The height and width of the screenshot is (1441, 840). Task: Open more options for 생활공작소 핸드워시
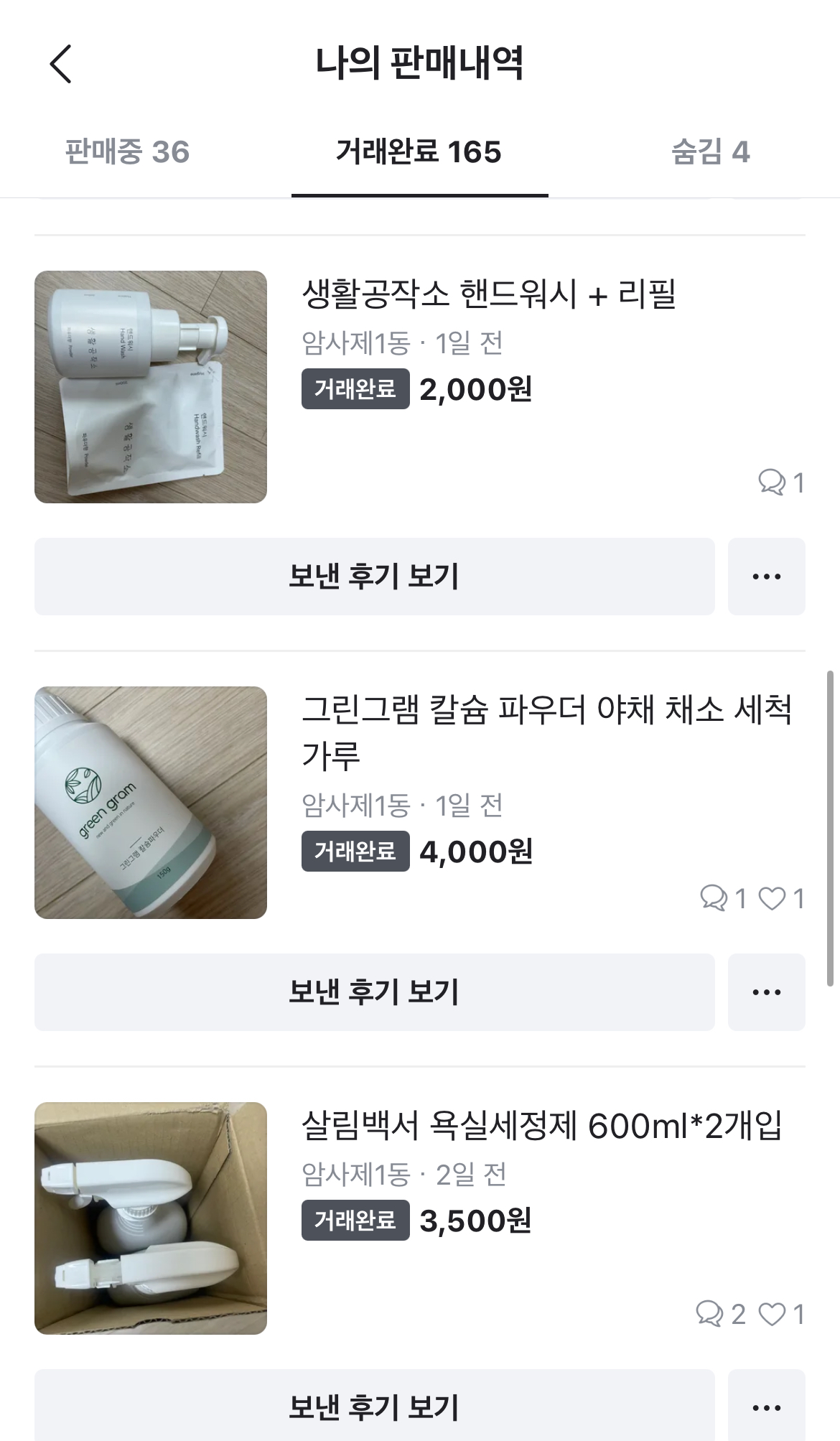[x=766, y=577]
